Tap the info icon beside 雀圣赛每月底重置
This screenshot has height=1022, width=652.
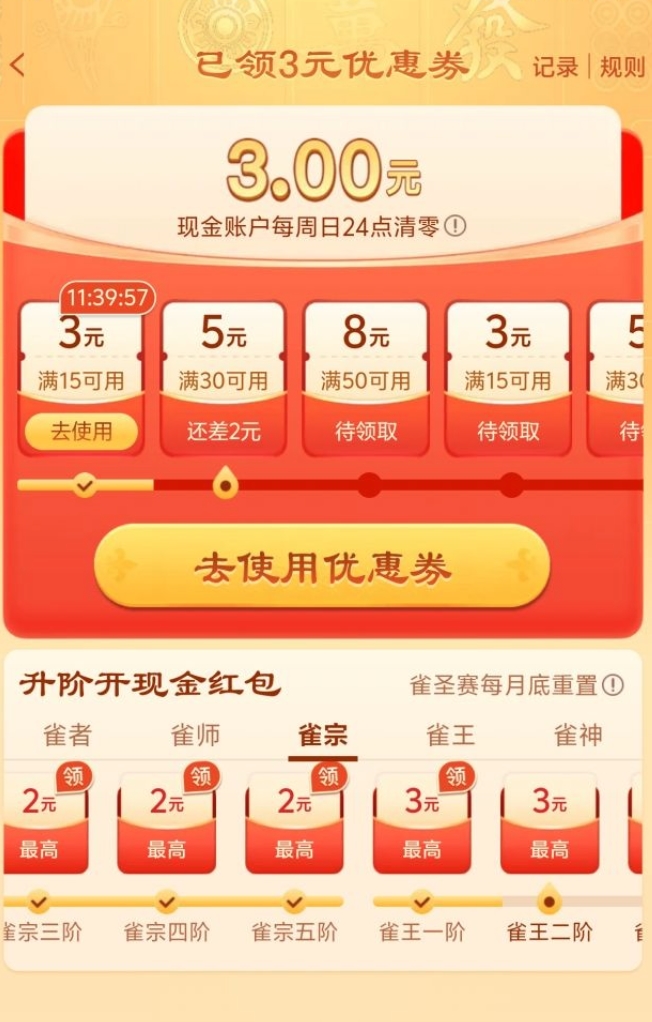(612, 685)
